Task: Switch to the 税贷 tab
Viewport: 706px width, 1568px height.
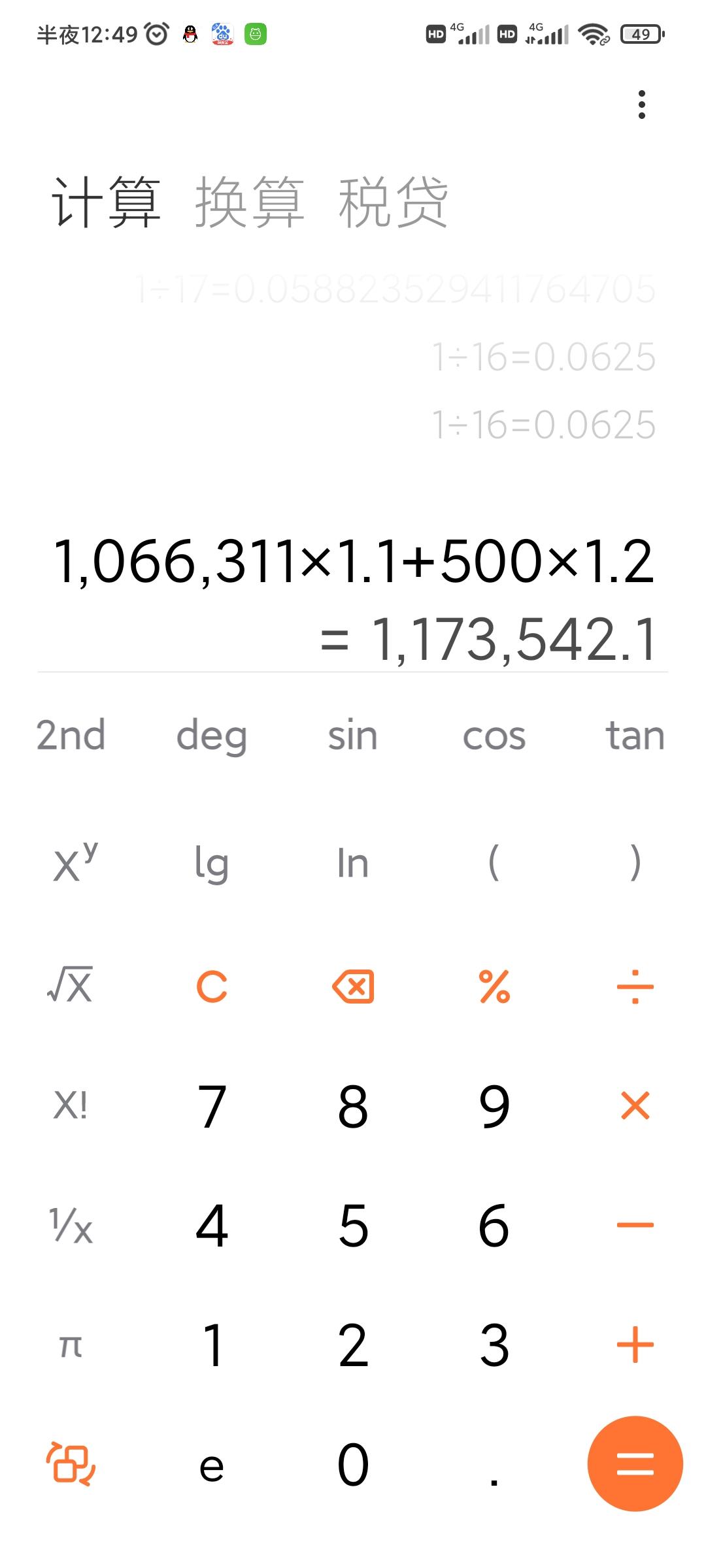Action: point(393,203)
